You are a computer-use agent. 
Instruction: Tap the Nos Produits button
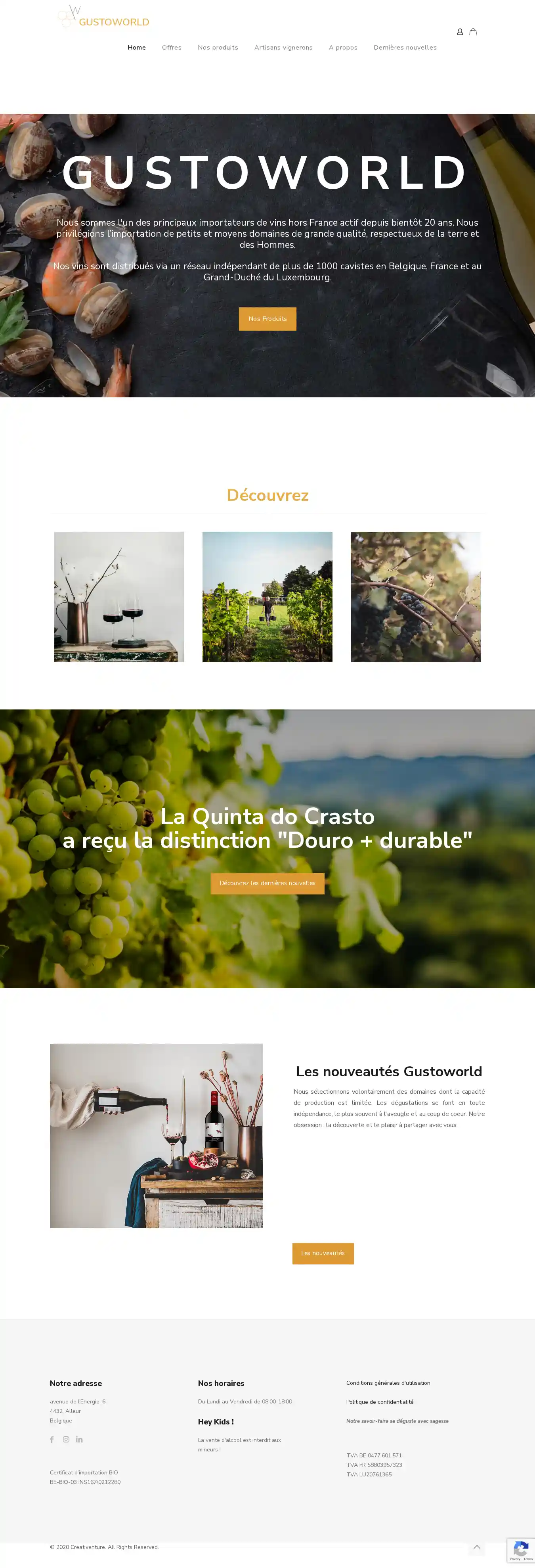coord(267,319)
